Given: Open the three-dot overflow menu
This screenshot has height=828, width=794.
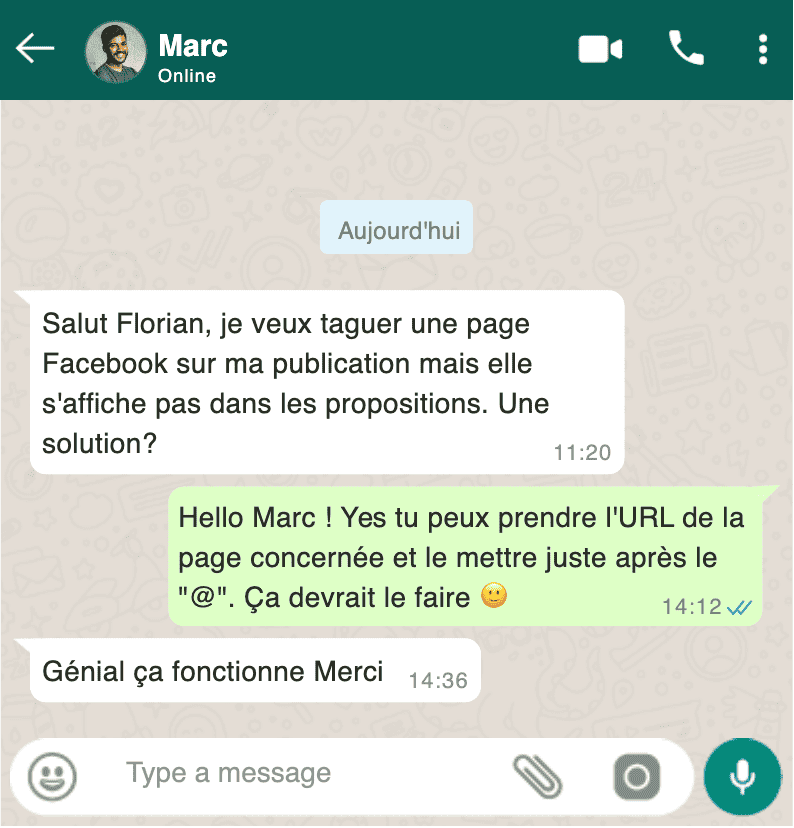Looking at the screenshot, I should pos(763,48).
